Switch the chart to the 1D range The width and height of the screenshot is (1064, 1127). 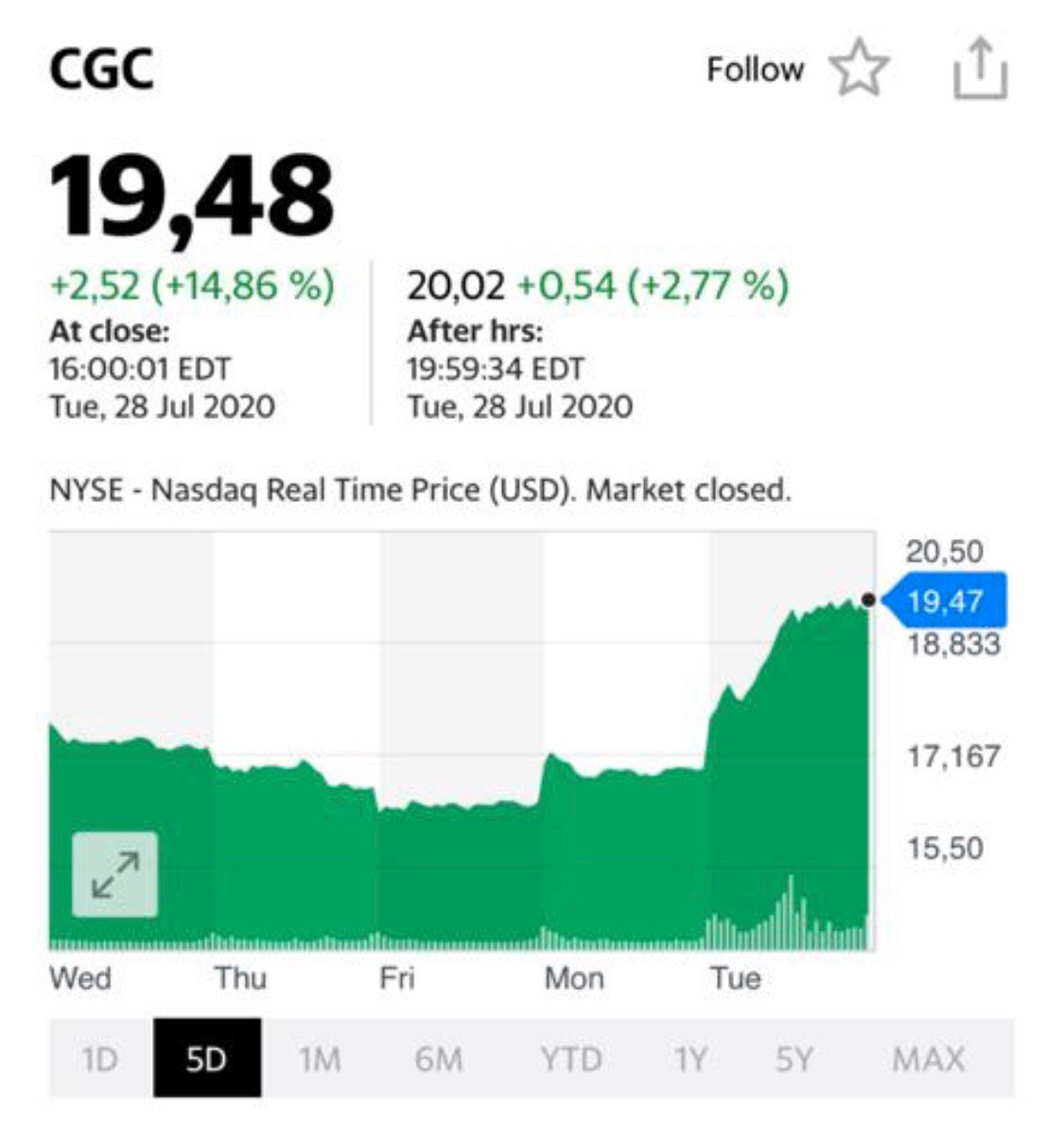pyautogui.click(x=99, y=1059)
